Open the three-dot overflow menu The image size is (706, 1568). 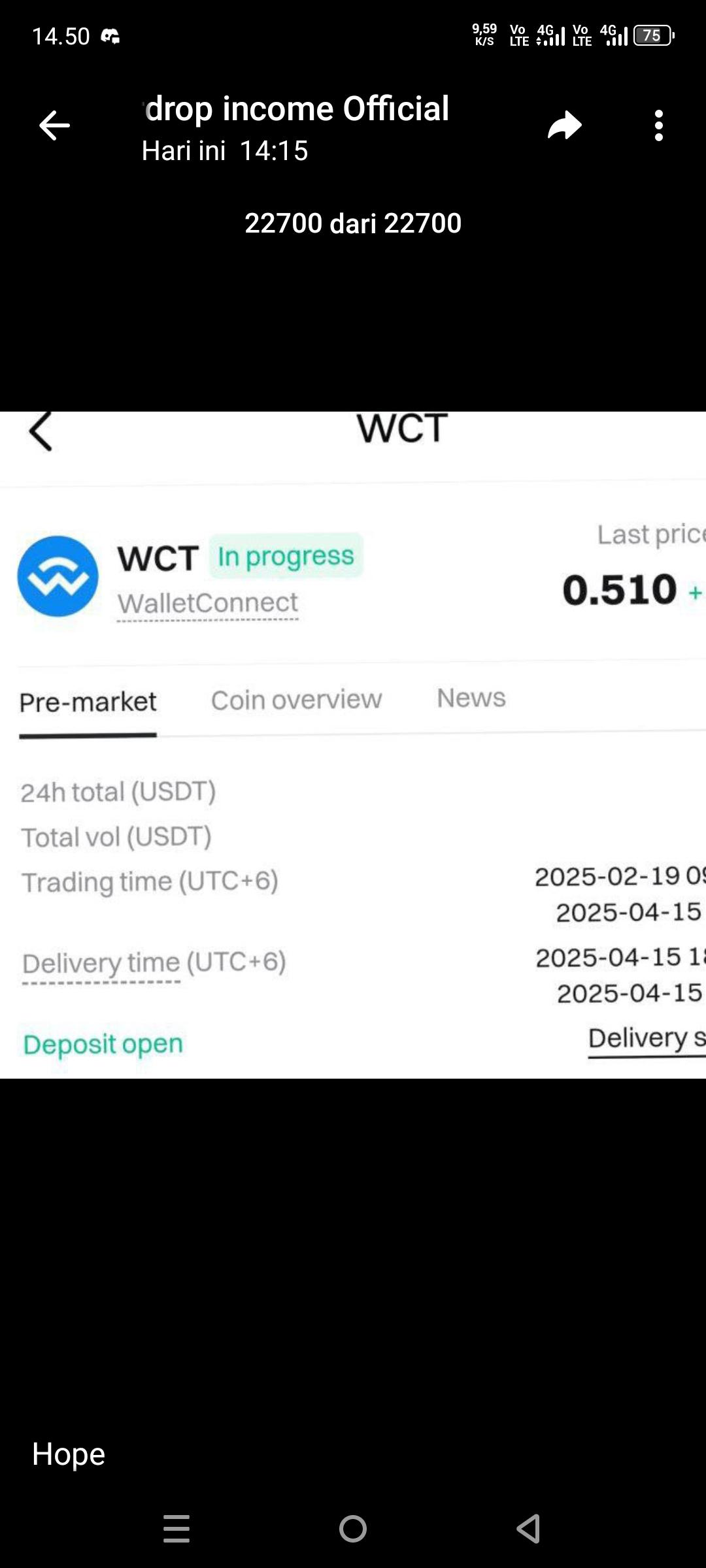tap(659, 125)
